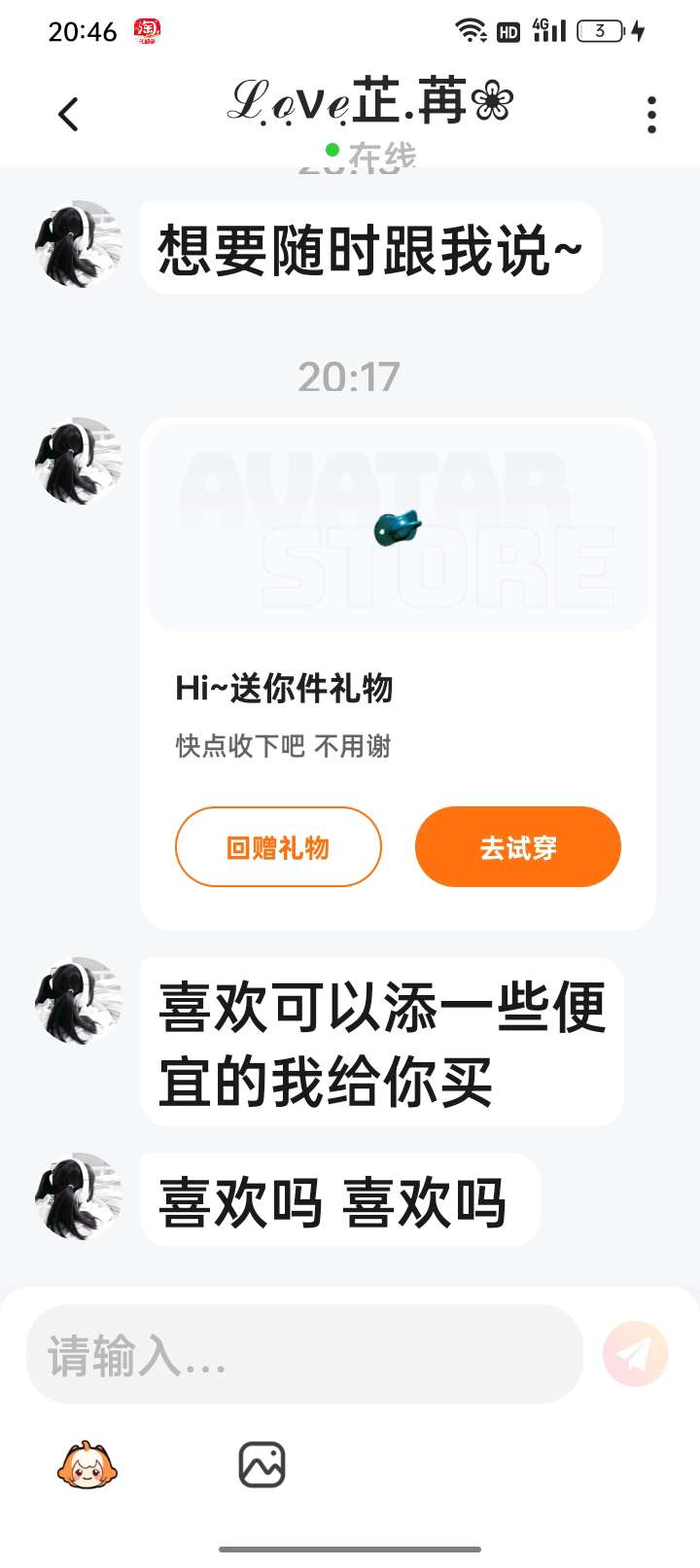700x1568 pixels.
Task: Focus the 请输入 message input field
Action: point(303,1354)
